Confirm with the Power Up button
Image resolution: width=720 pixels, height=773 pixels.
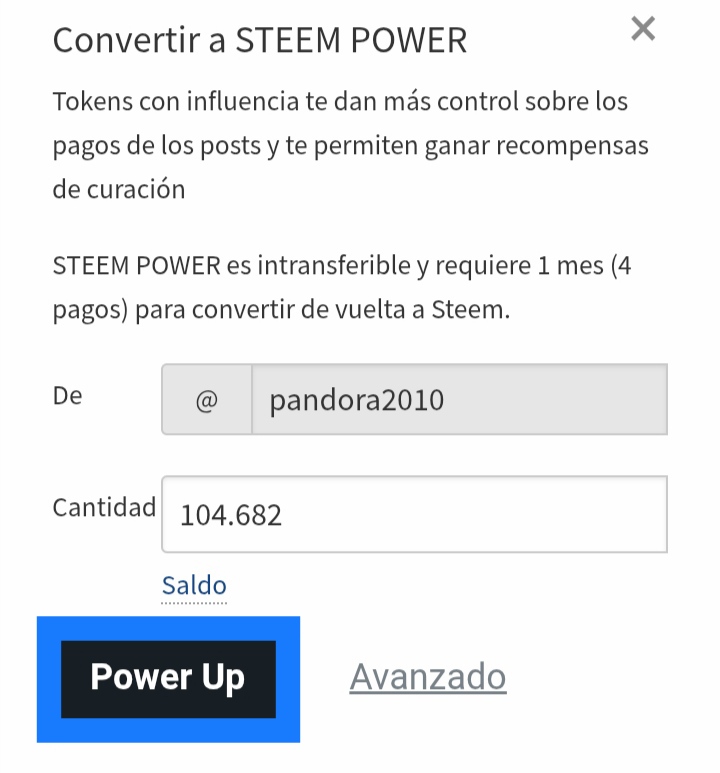tap(168, 679)
